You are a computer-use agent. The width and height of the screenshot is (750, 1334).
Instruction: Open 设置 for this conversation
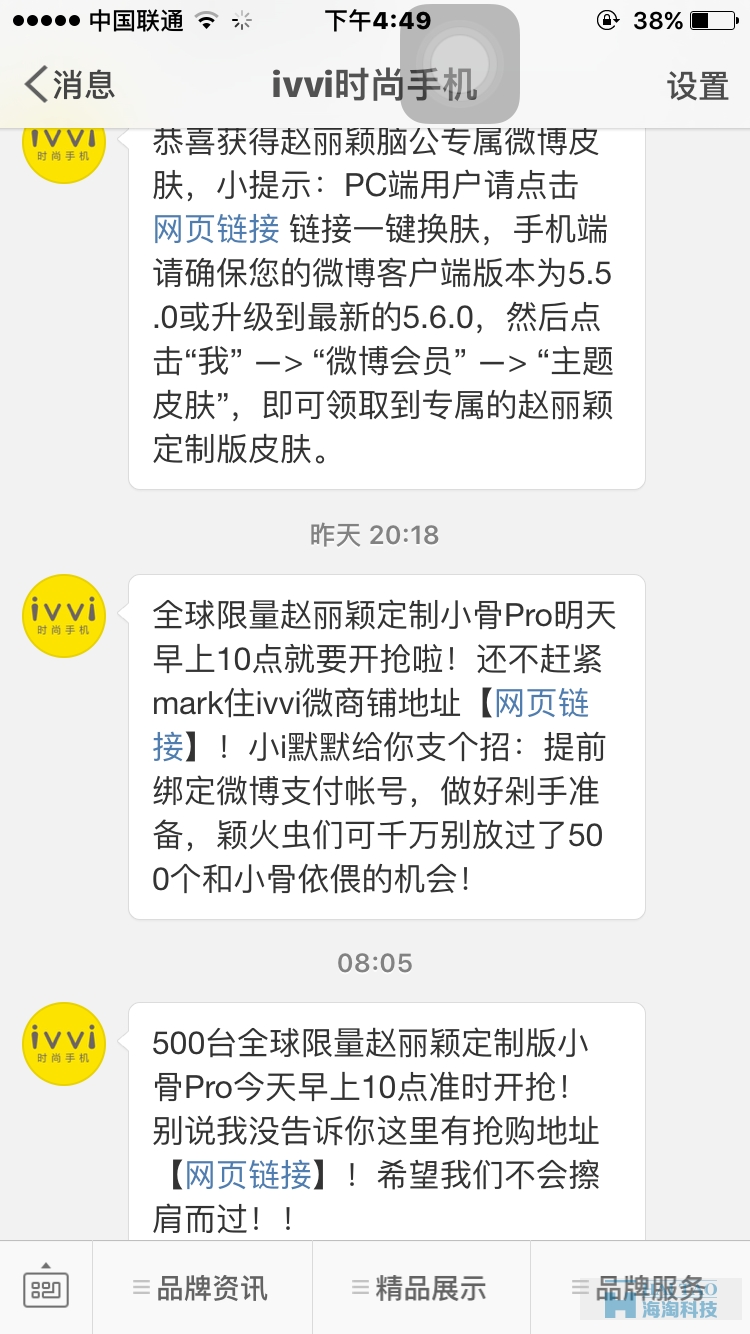point(697,86)
